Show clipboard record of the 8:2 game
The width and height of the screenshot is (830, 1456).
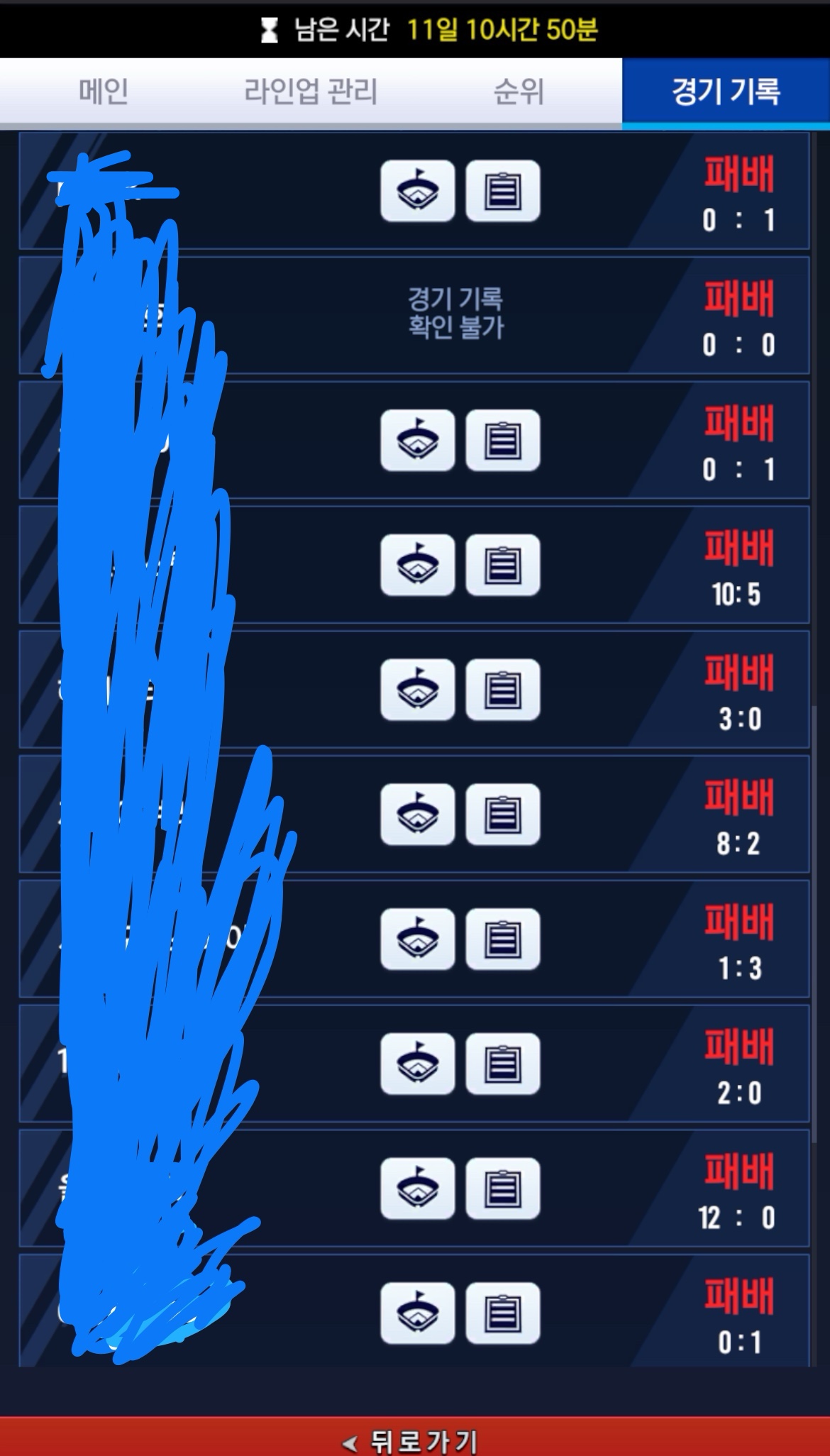click(x=502, y=814)
